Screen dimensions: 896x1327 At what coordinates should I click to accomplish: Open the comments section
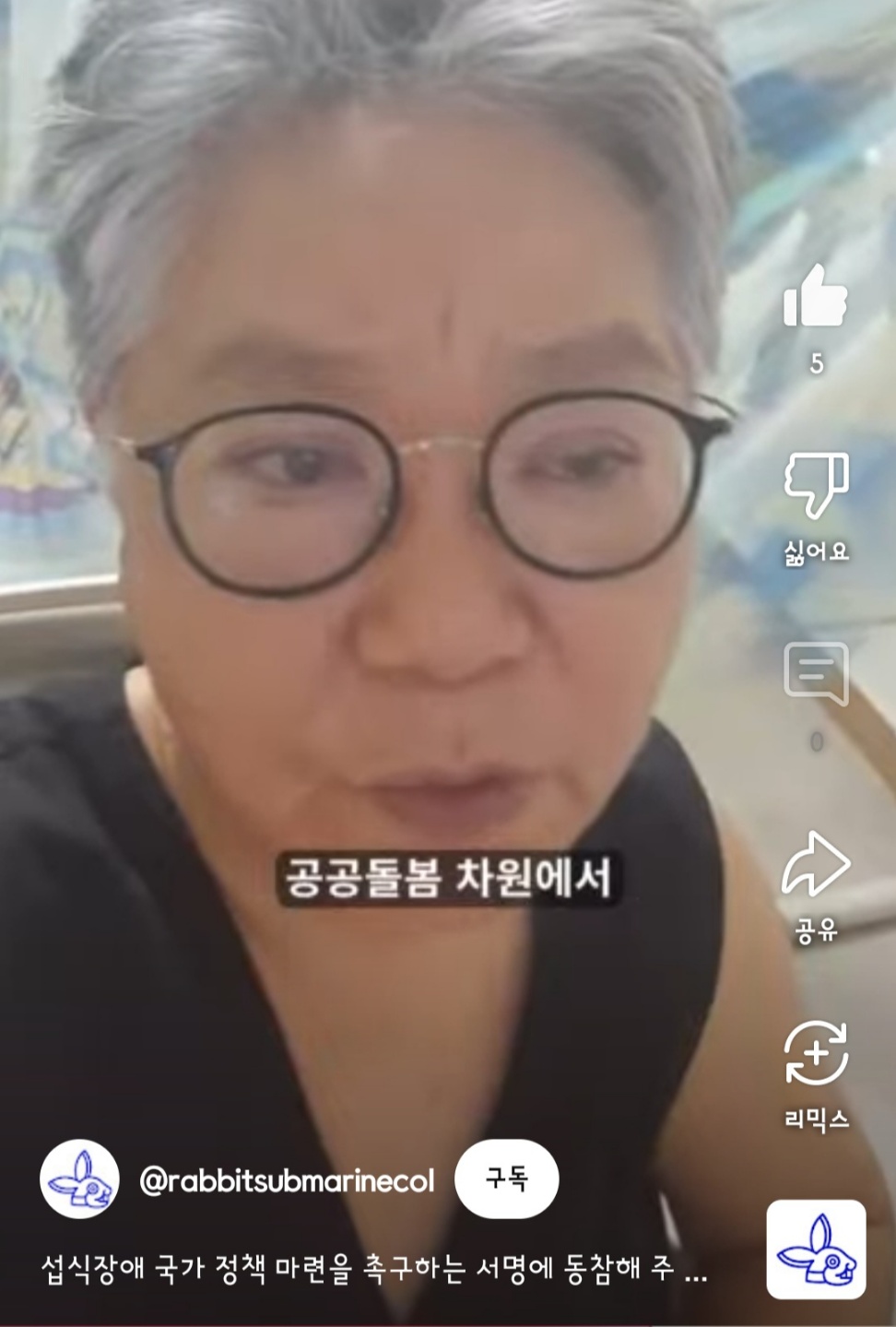pyautogui.click(x=815, y=672)
